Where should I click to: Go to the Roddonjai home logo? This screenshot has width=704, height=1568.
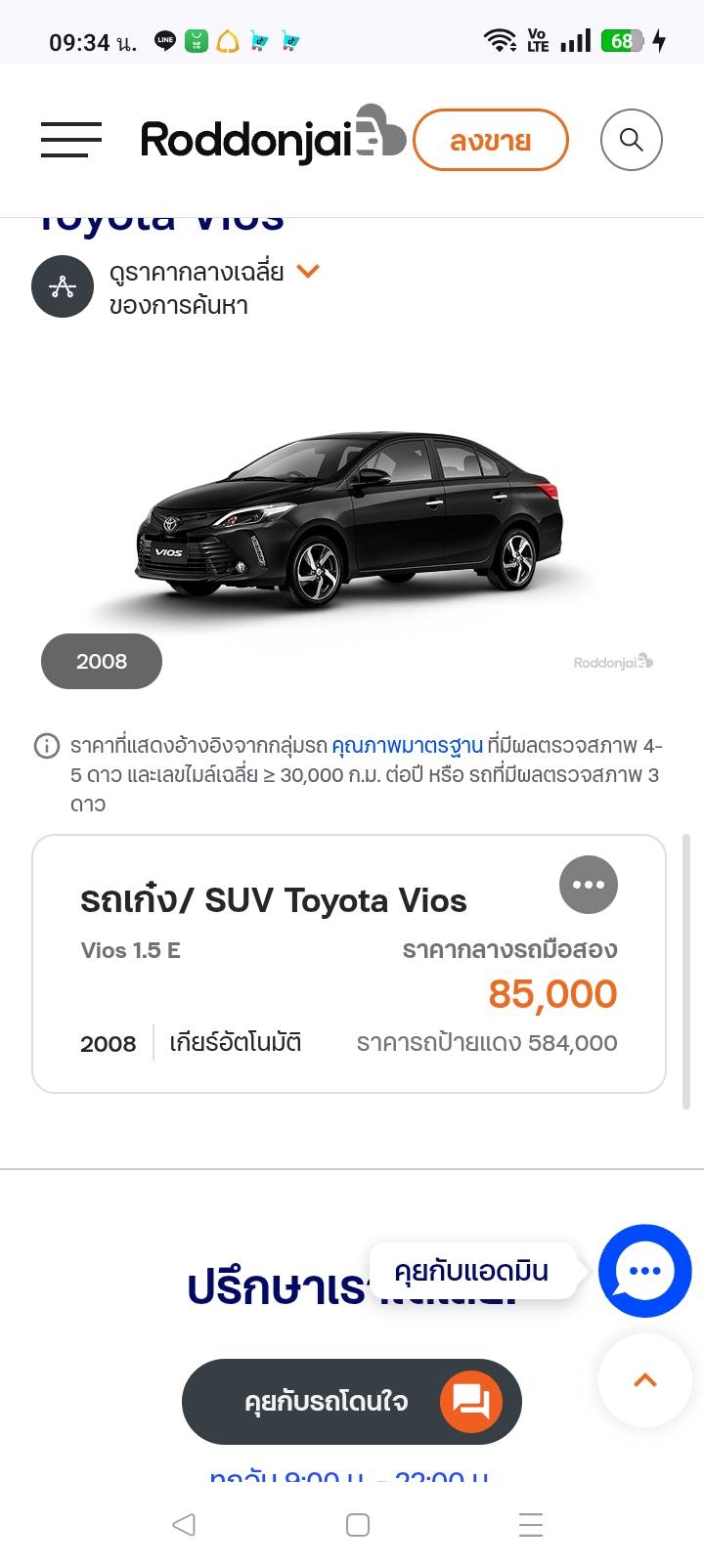click(272, 139)
